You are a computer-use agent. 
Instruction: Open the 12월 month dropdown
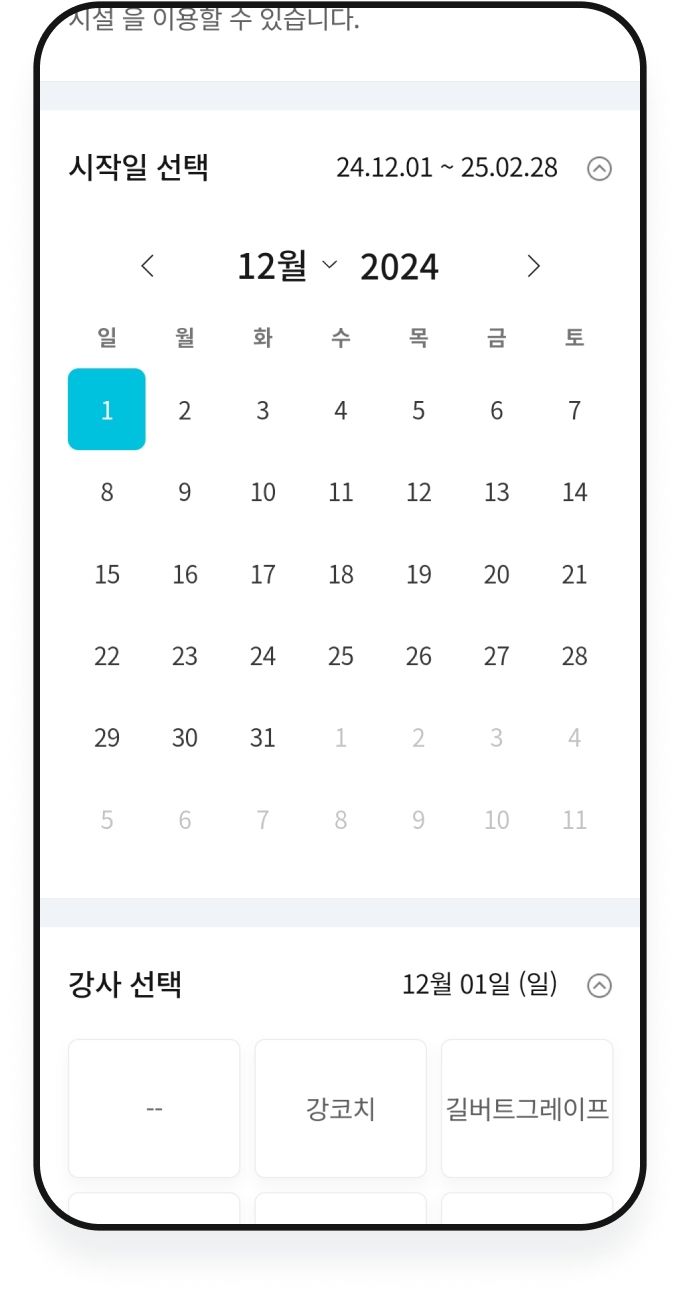coord(287,266)
